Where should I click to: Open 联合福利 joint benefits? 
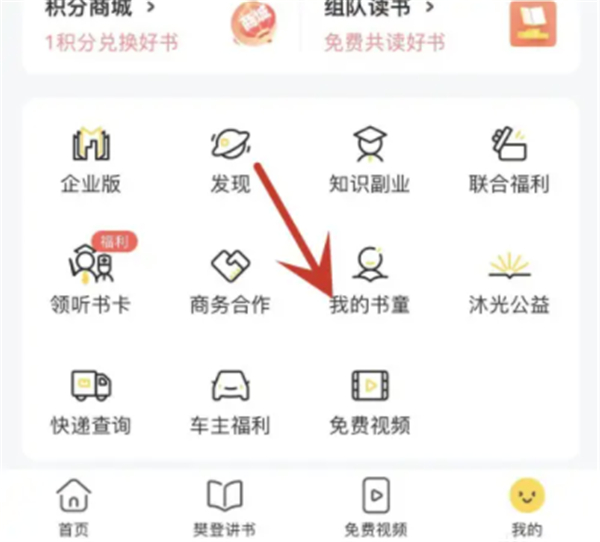[508, 160]
